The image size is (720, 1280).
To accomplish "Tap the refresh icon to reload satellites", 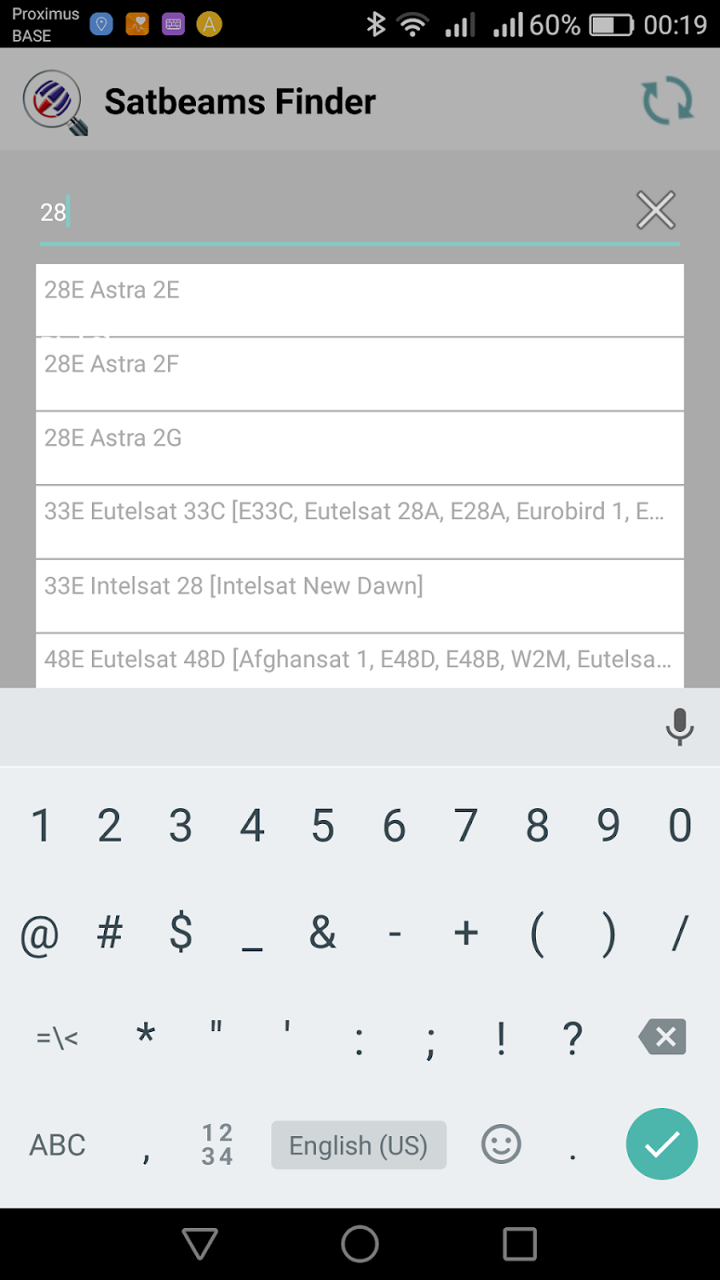I will [x=666, y=101].
